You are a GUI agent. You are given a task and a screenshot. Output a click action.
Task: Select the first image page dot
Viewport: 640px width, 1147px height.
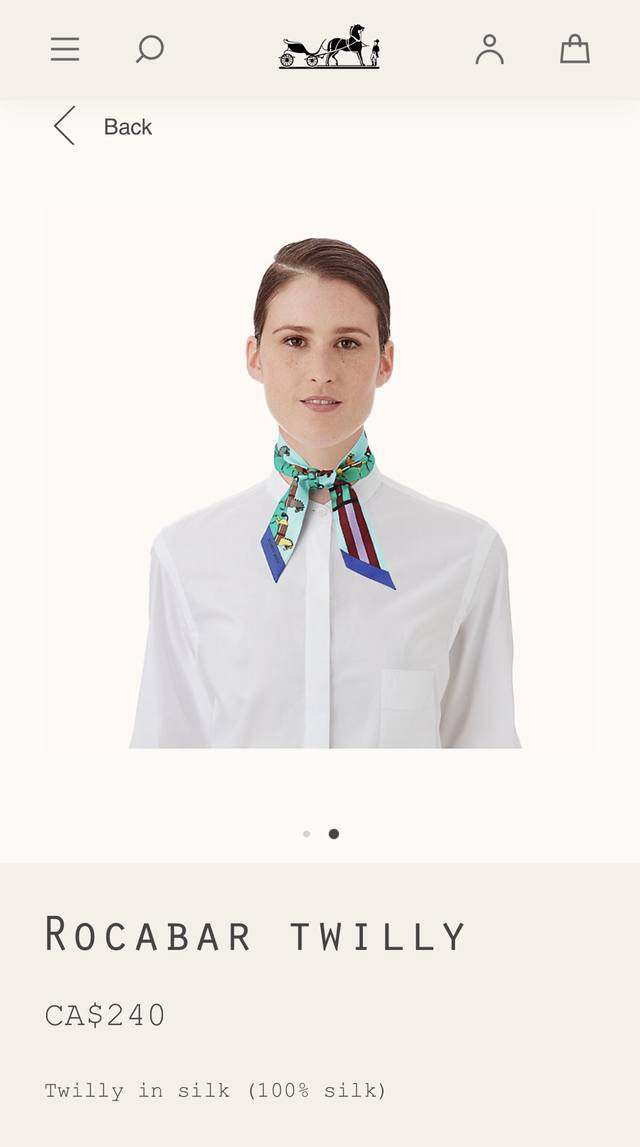306,834
